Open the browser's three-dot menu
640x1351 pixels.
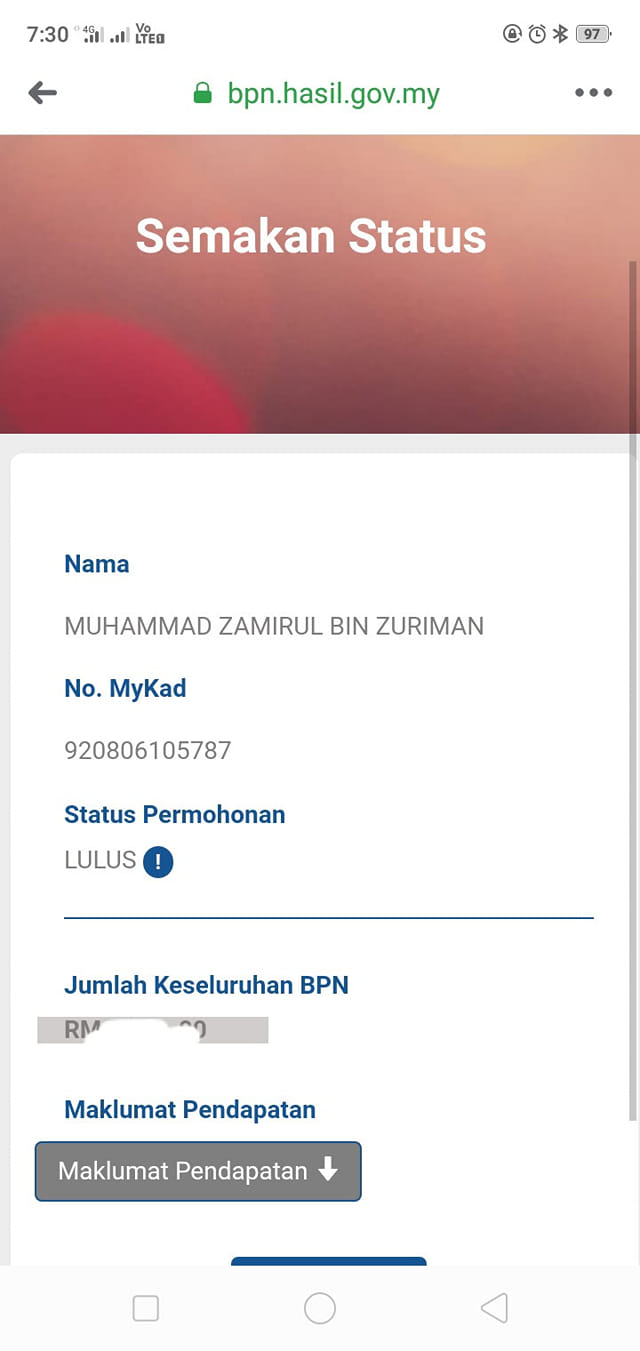coord(593,93)
